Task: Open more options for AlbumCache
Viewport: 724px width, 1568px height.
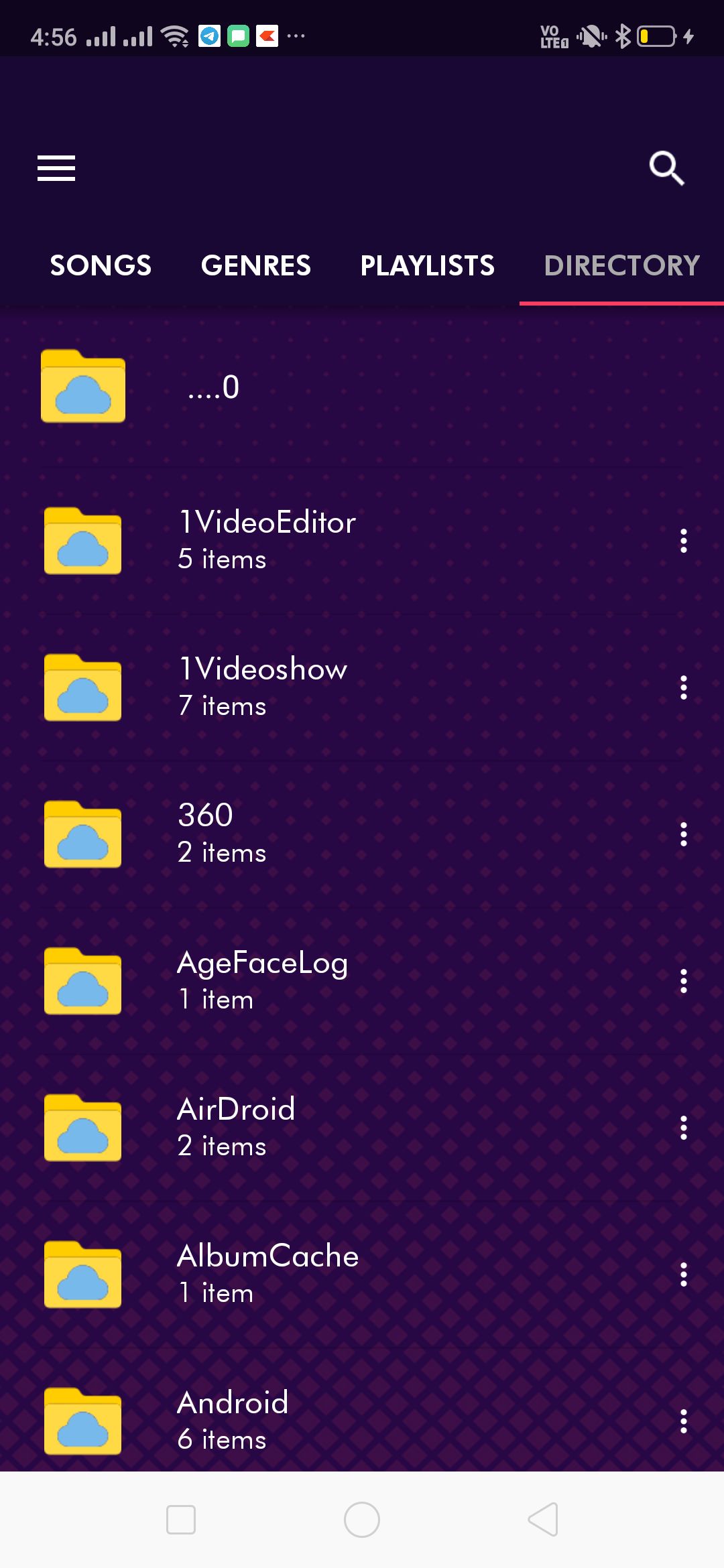Action: pos(683,1275)
